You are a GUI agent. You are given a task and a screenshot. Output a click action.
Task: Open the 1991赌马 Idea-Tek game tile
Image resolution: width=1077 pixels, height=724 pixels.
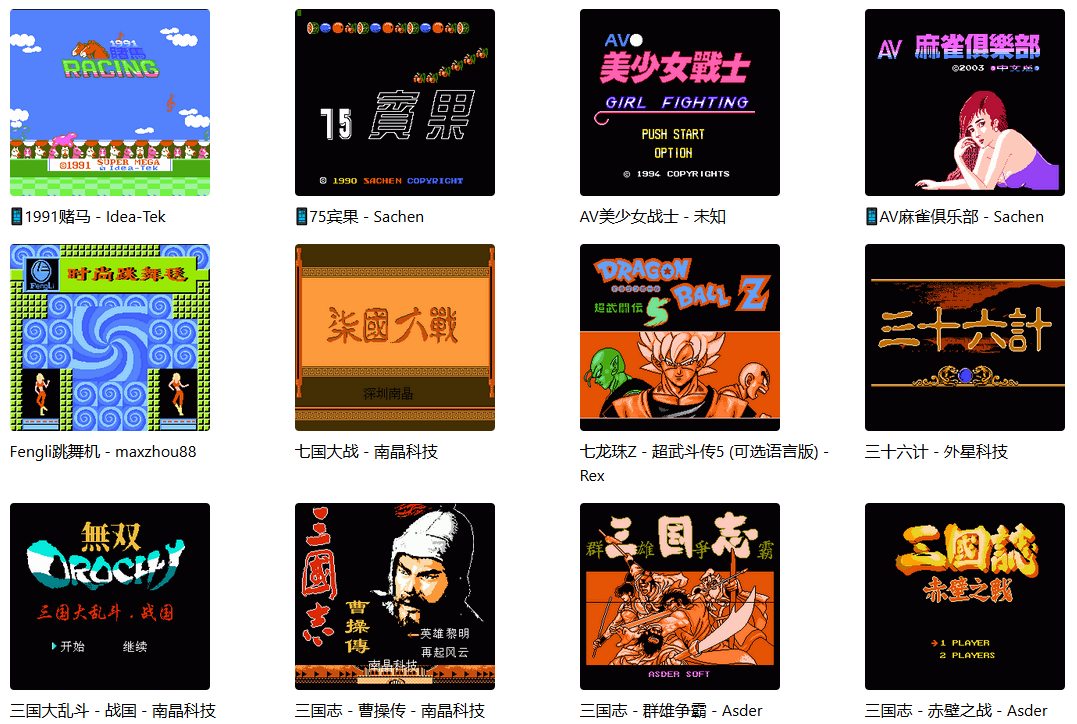tap(110, 102)
